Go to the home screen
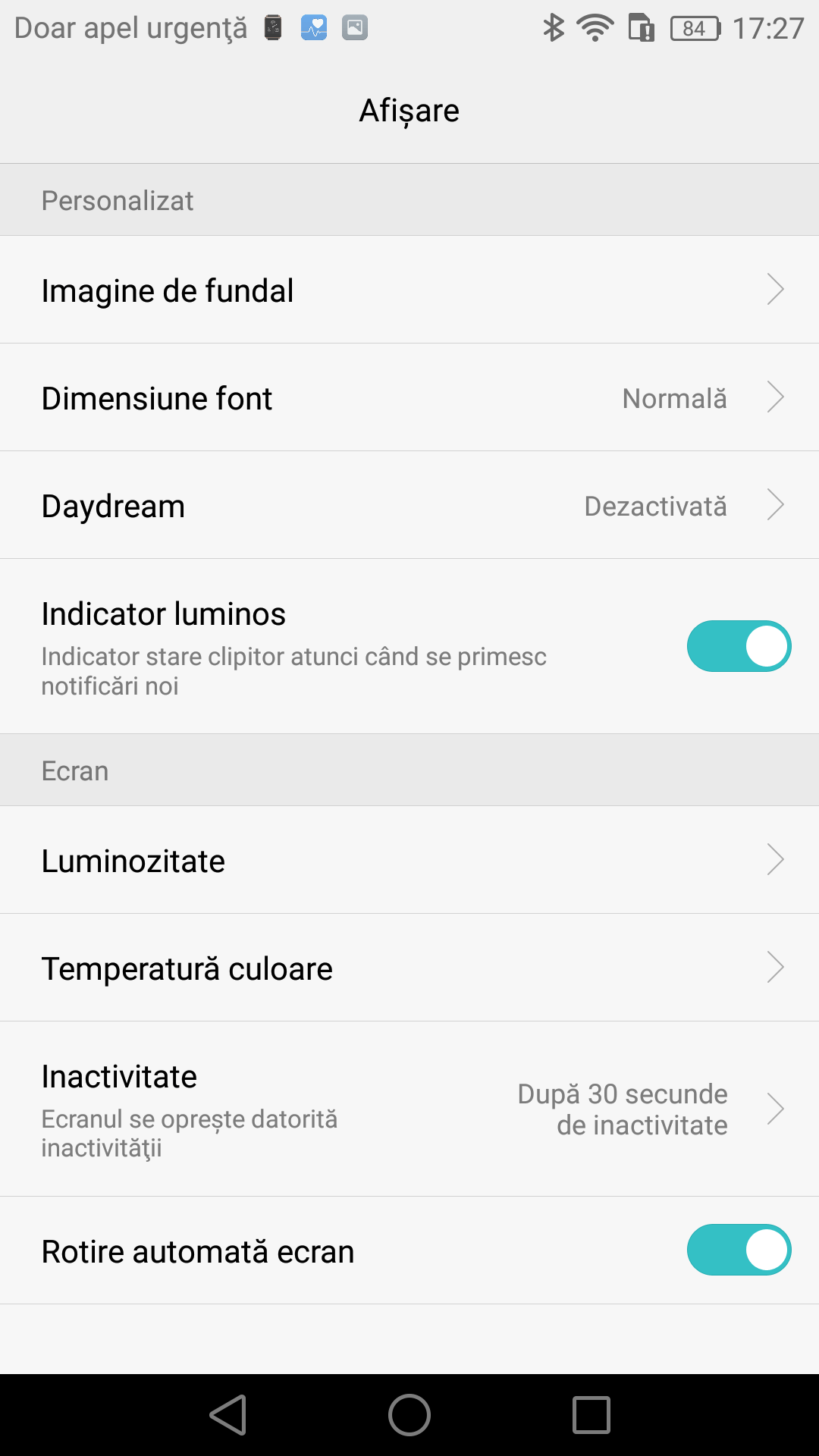 pos(409,1415)
